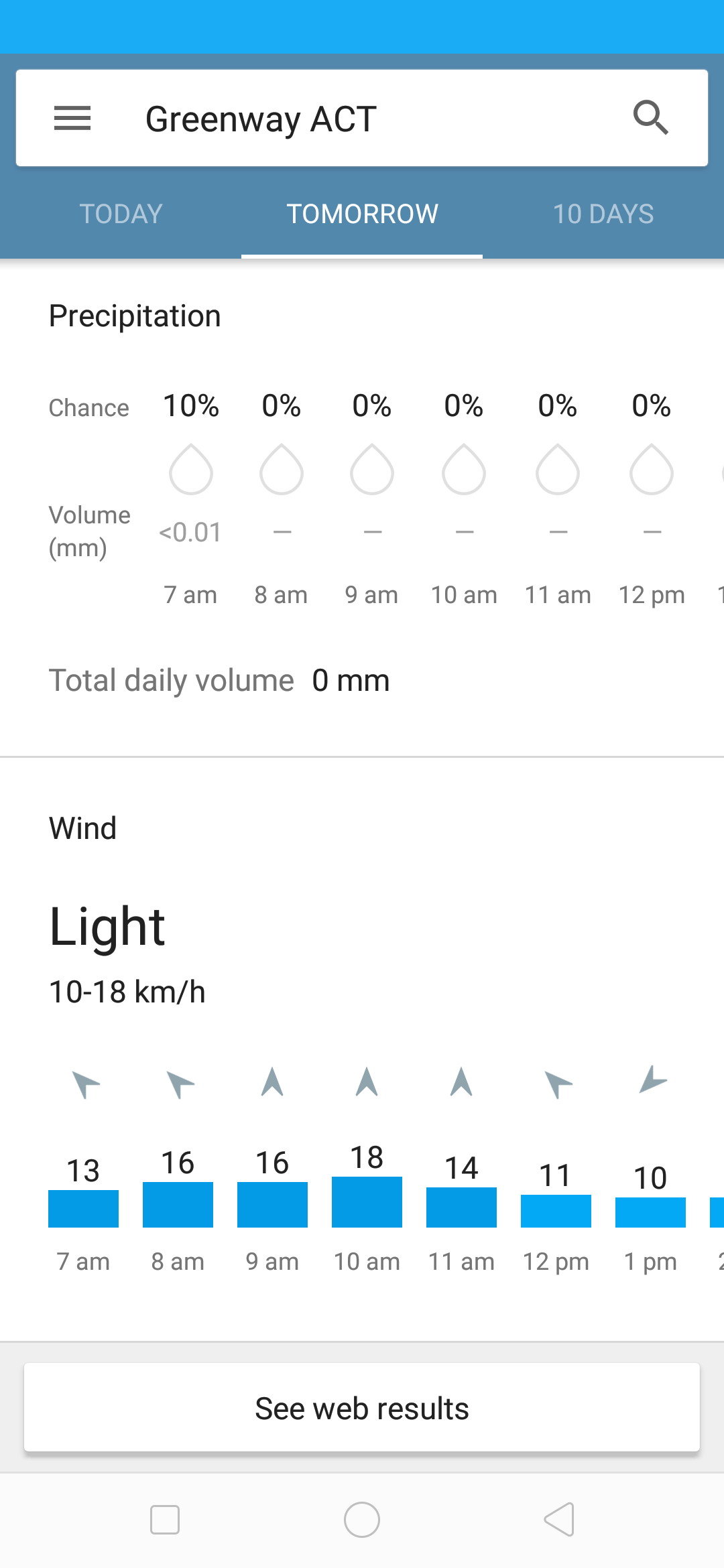
Task: Open the hamburger menu
Action: pyautogui.click(x=72, y=119)
